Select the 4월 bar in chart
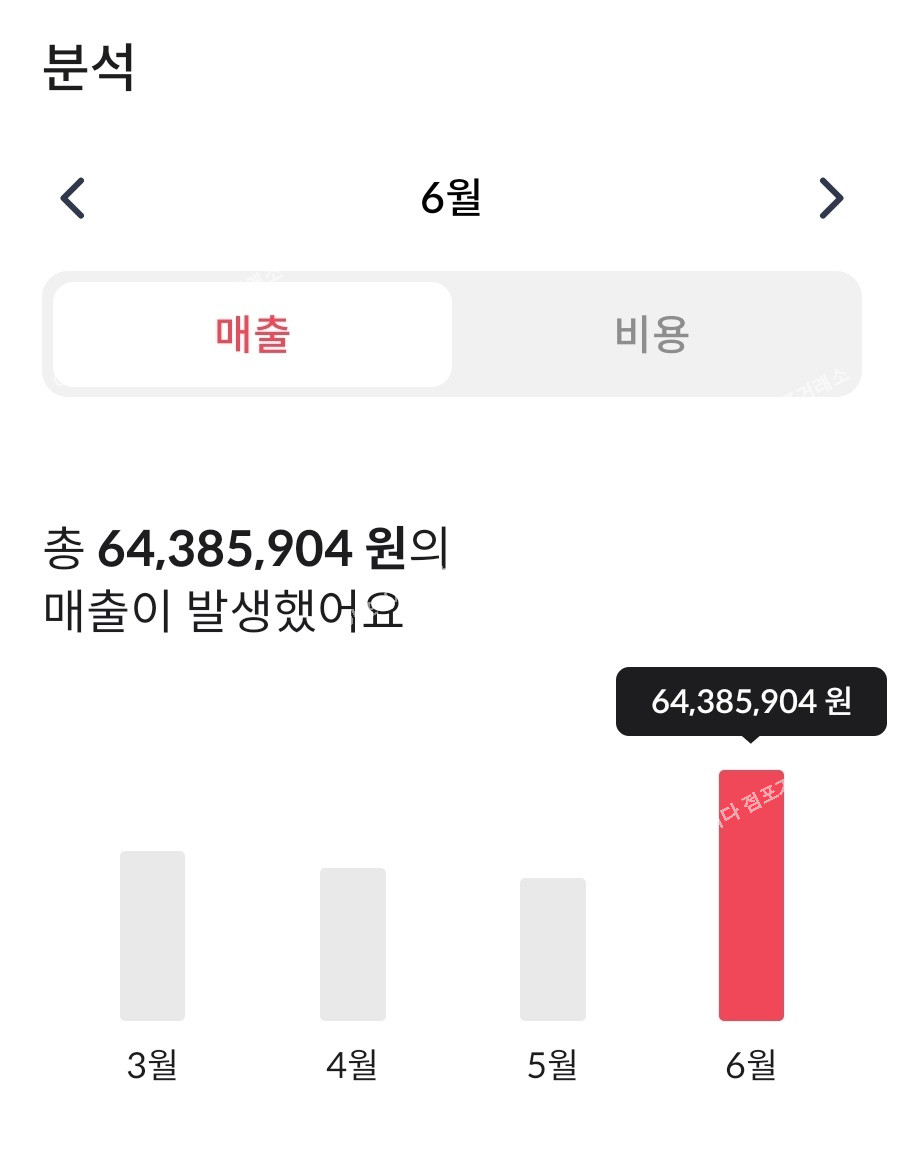The image size is (904, 1153). [352, 944]
